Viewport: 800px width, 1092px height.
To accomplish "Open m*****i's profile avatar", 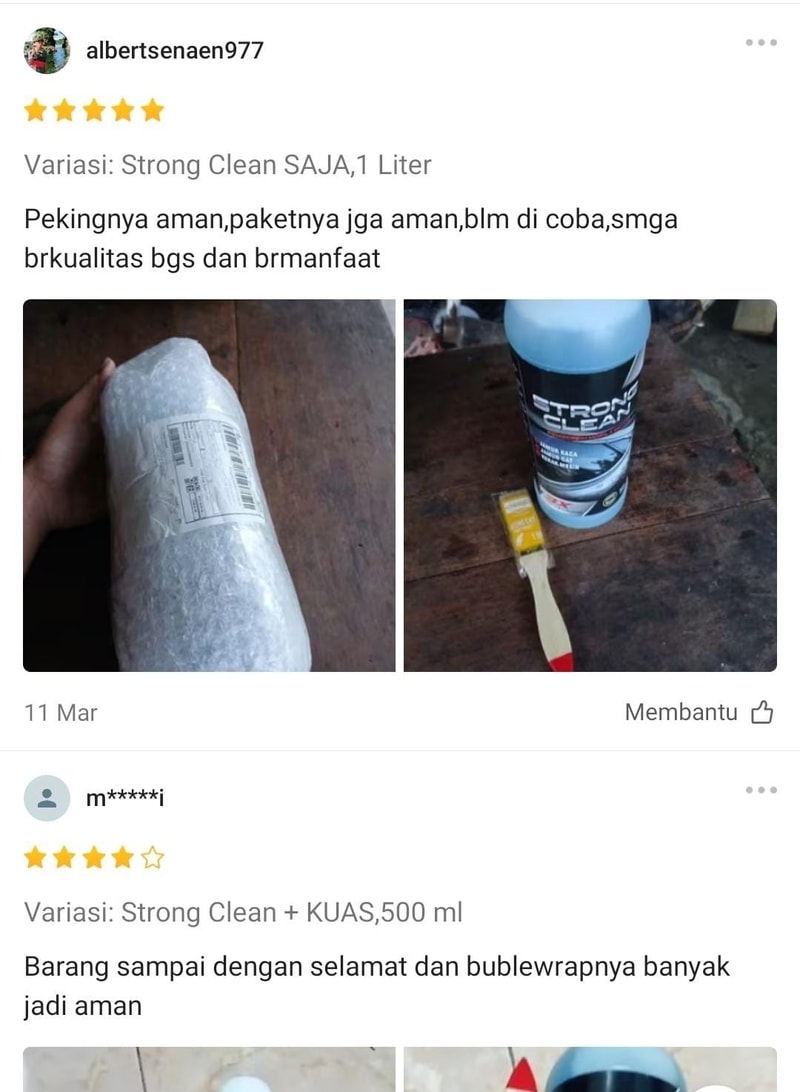I will [46, 798].
